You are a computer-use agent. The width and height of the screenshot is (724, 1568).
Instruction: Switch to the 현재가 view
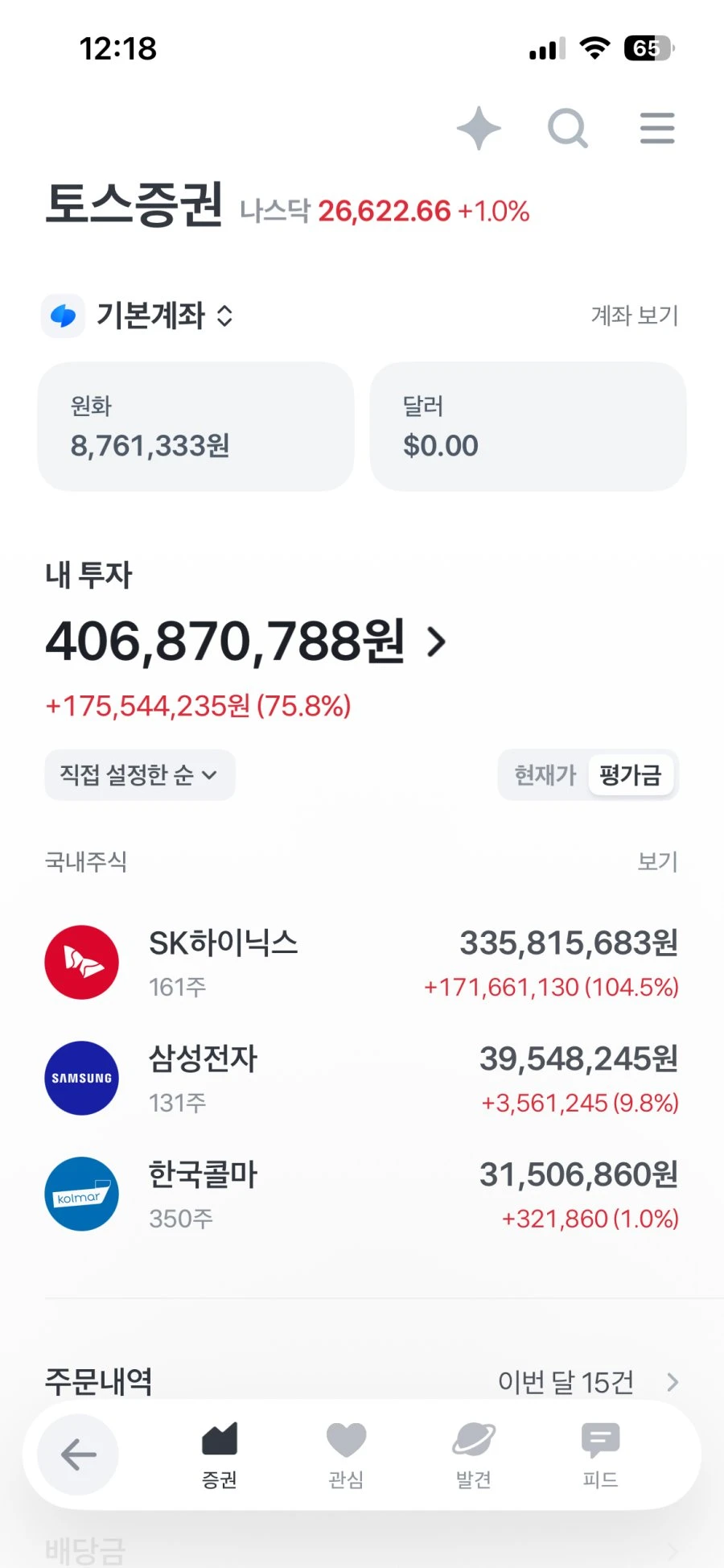point(545,775)
